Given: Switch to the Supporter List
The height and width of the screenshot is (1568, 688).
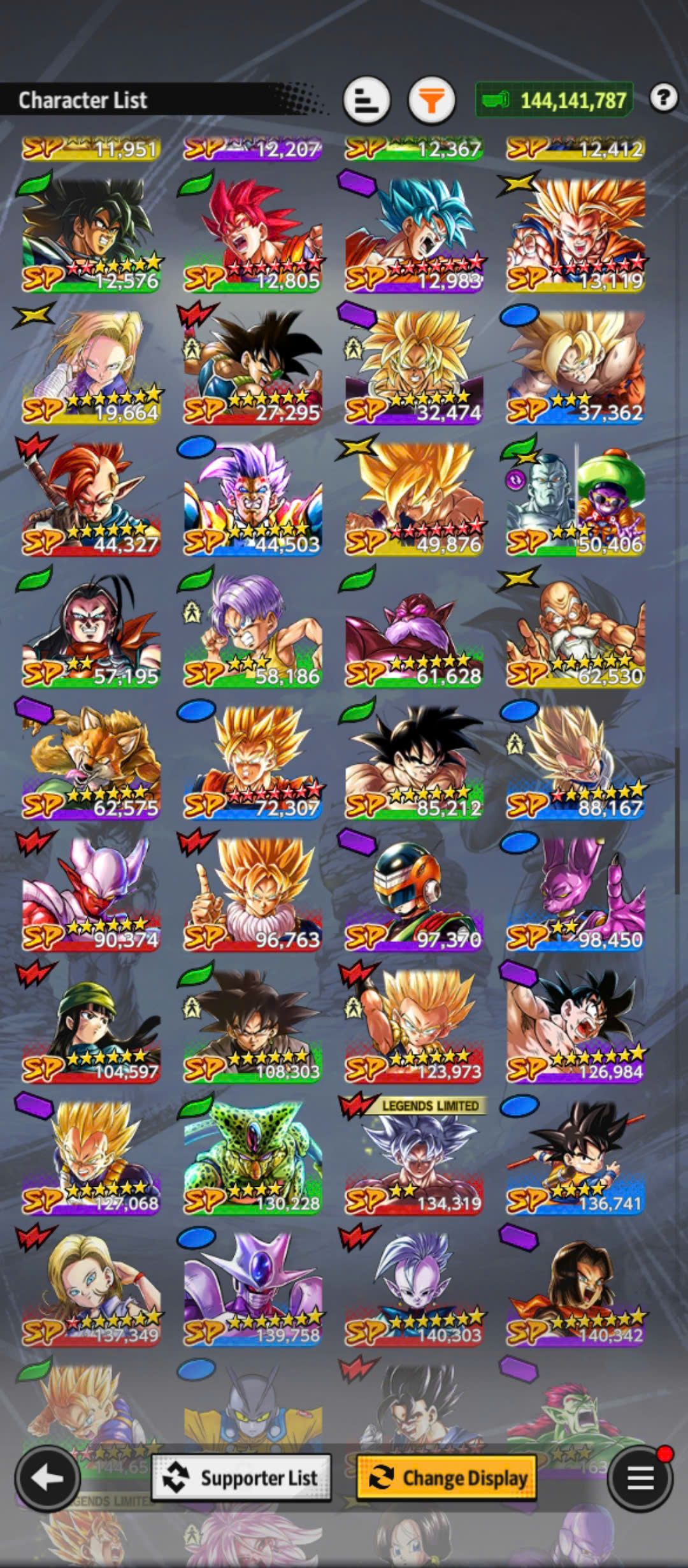Looking at the screenshot, I should pos(241,1477).
